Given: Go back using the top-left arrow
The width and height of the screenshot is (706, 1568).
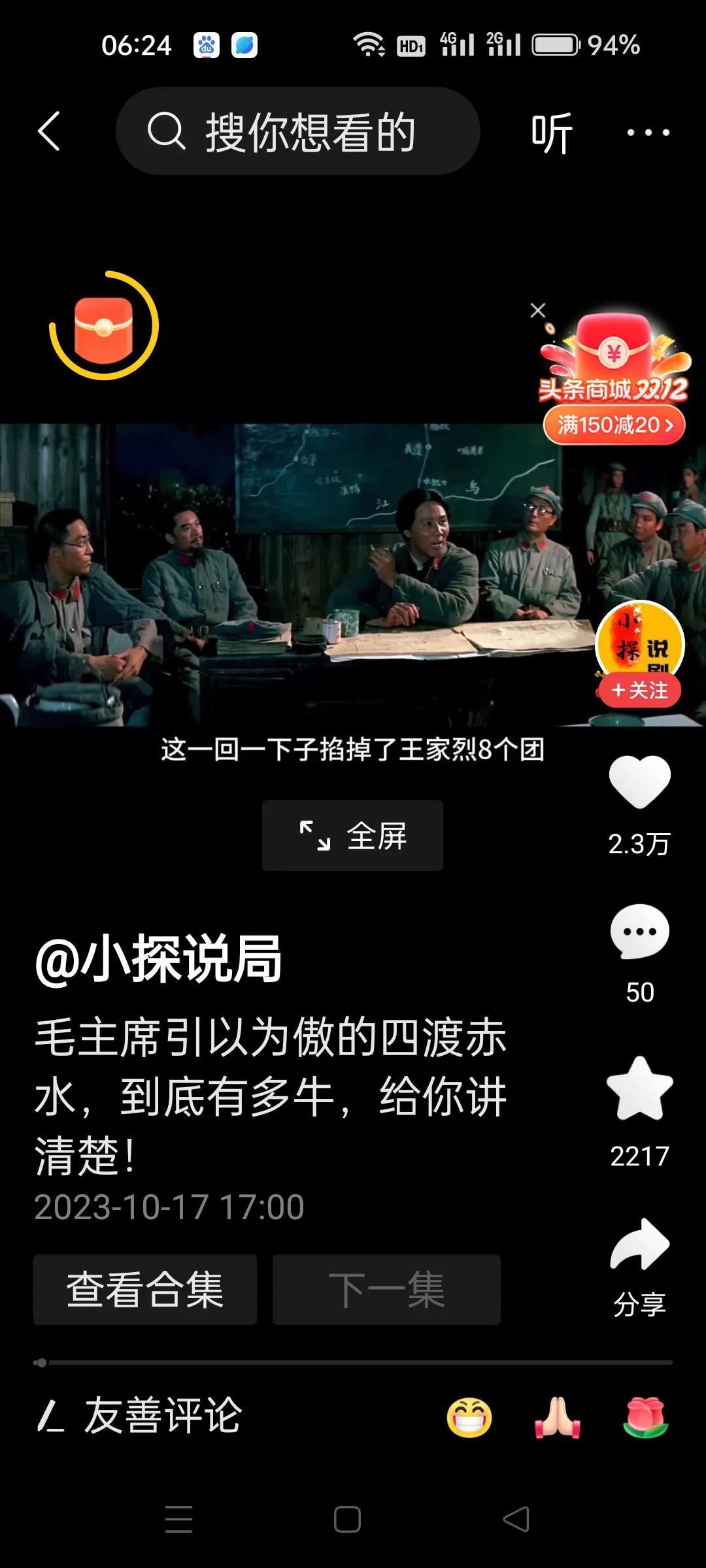Looking at the screenshot, I should pos(50,131).
